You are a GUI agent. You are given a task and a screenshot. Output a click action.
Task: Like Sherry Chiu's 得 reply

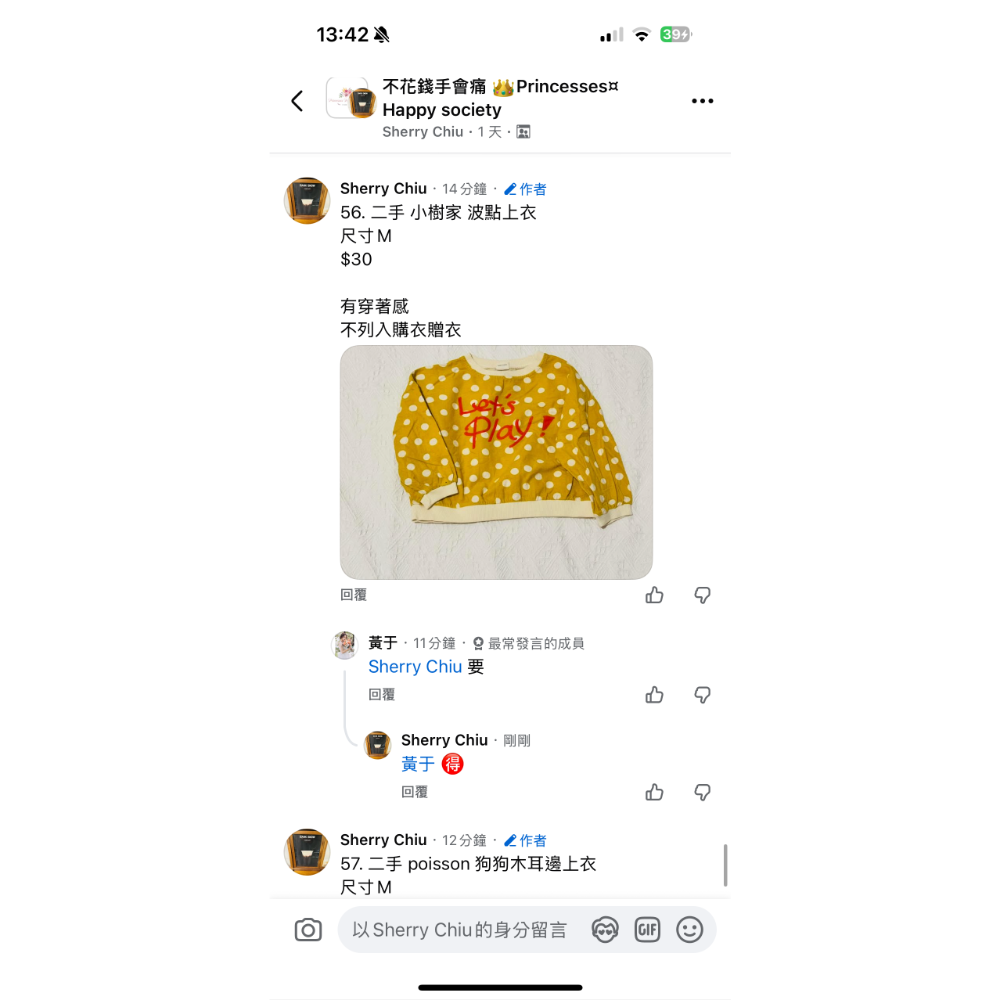click(x=654, y=792)
